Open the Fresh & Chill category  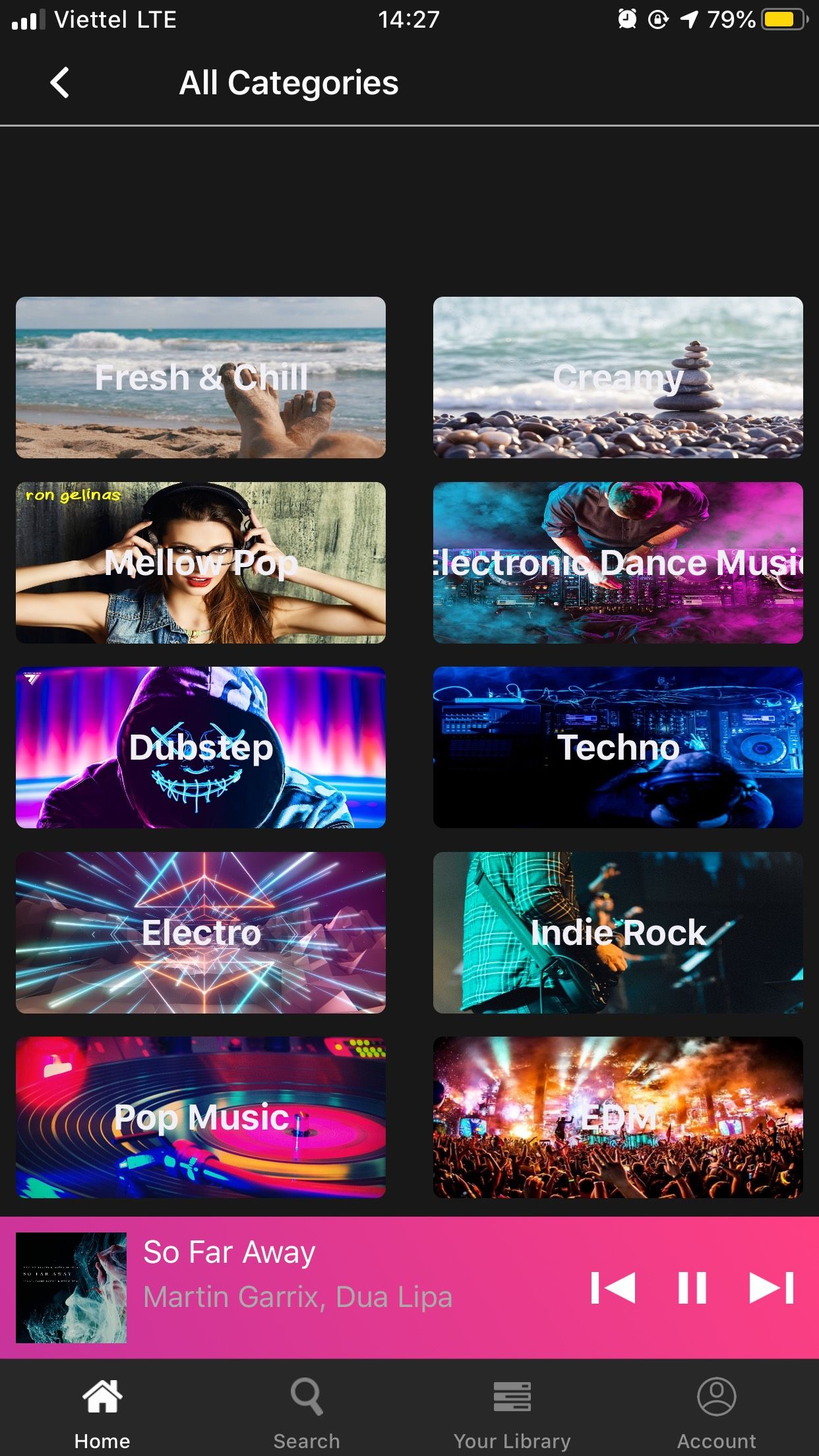200,377
